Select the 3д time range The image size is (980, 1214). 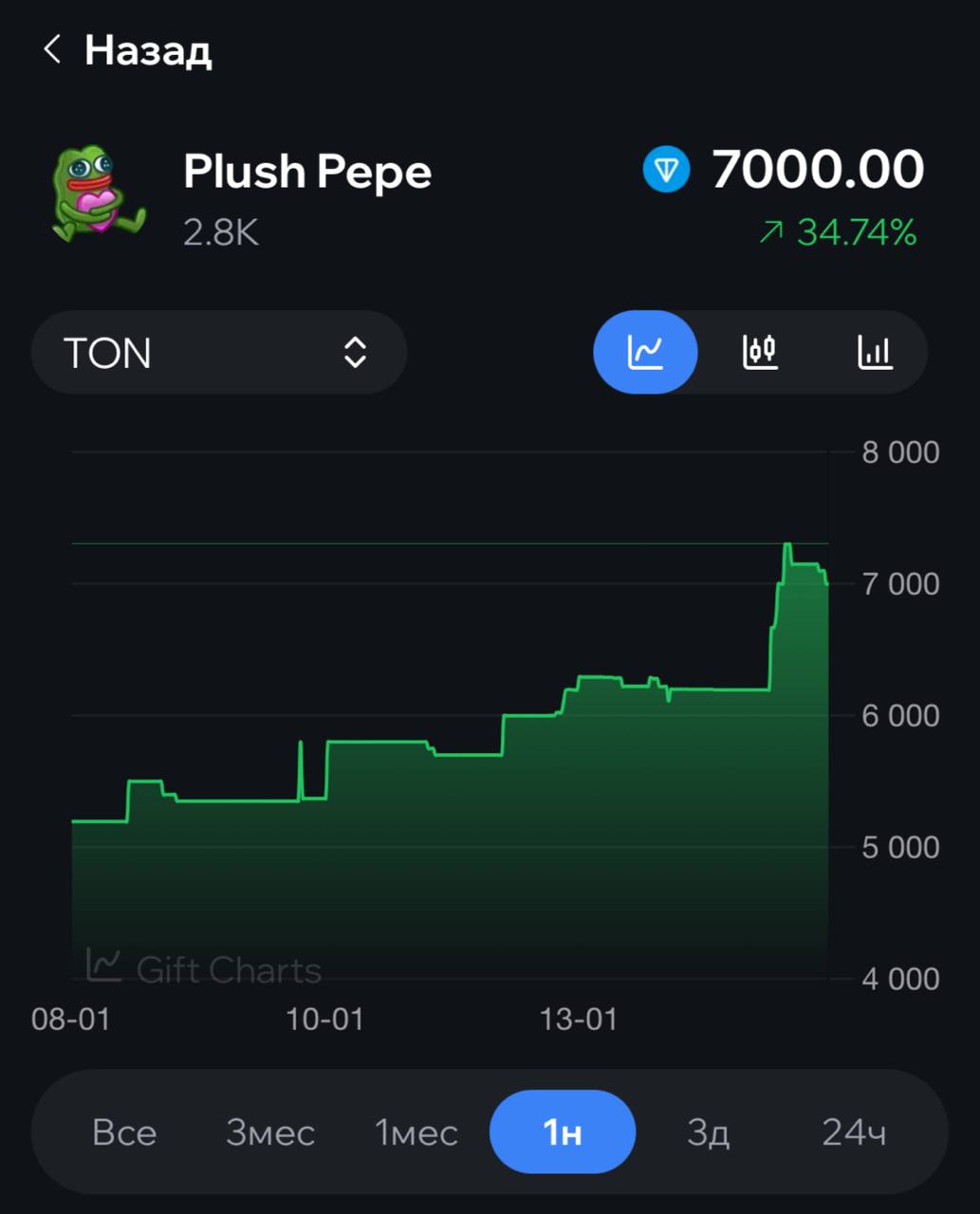pyautogui.click(x=709, y=1132)
